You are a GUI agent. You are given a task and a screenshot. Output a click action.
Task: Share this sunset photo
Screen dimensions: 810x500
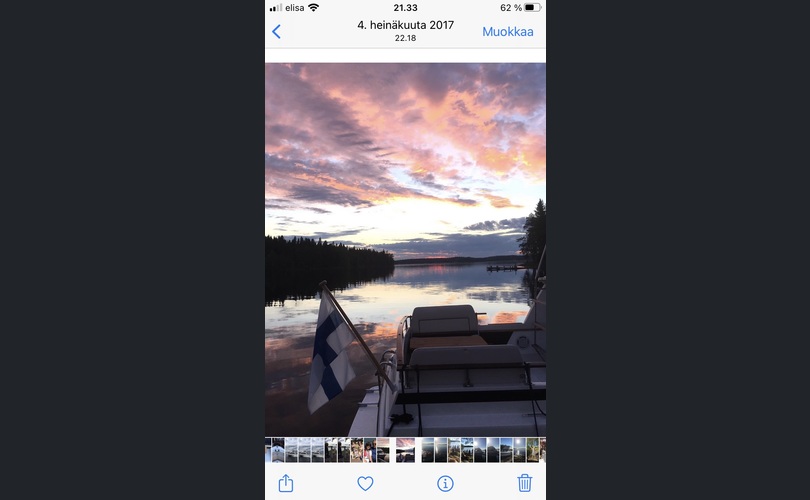pos(285,483)
